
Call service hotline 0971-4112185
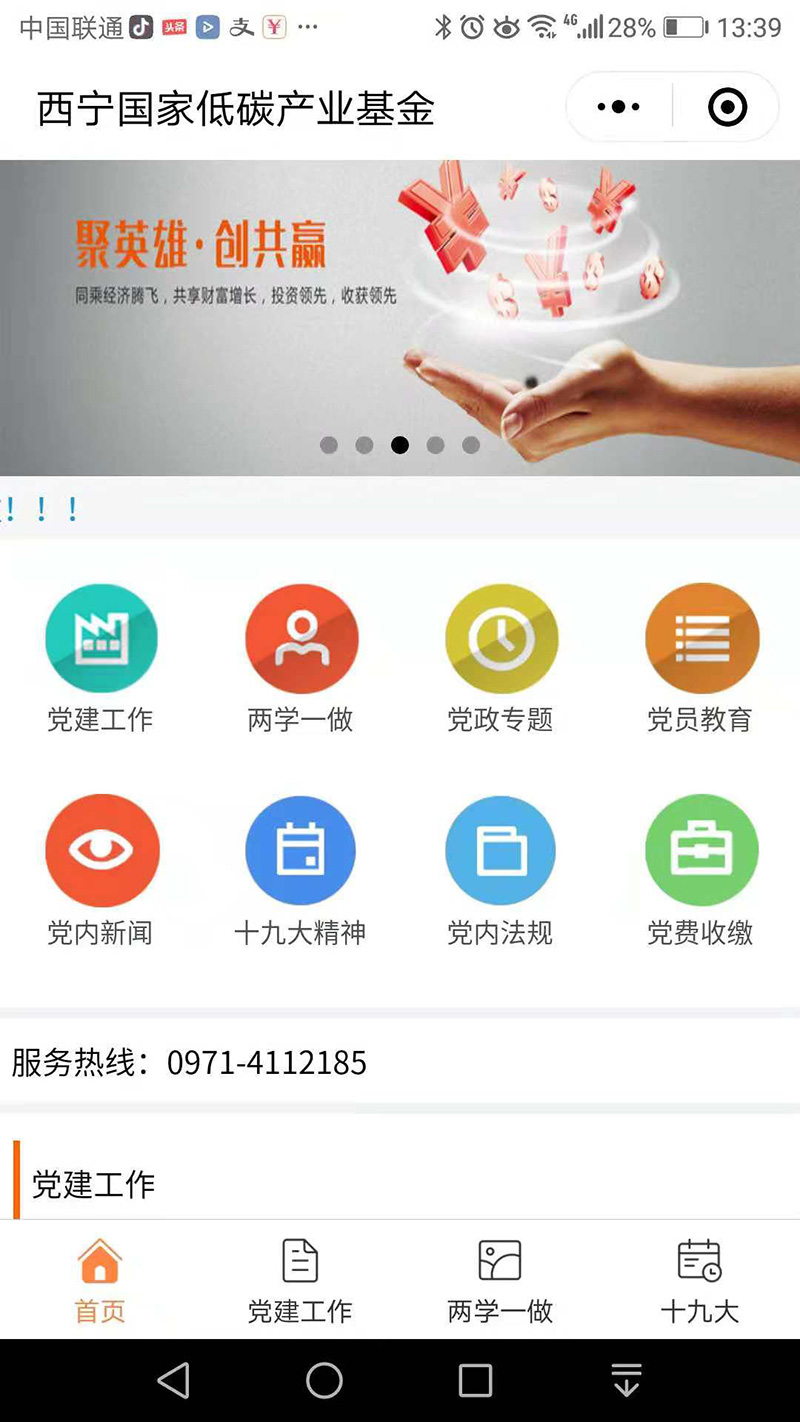pos(266,1062)
